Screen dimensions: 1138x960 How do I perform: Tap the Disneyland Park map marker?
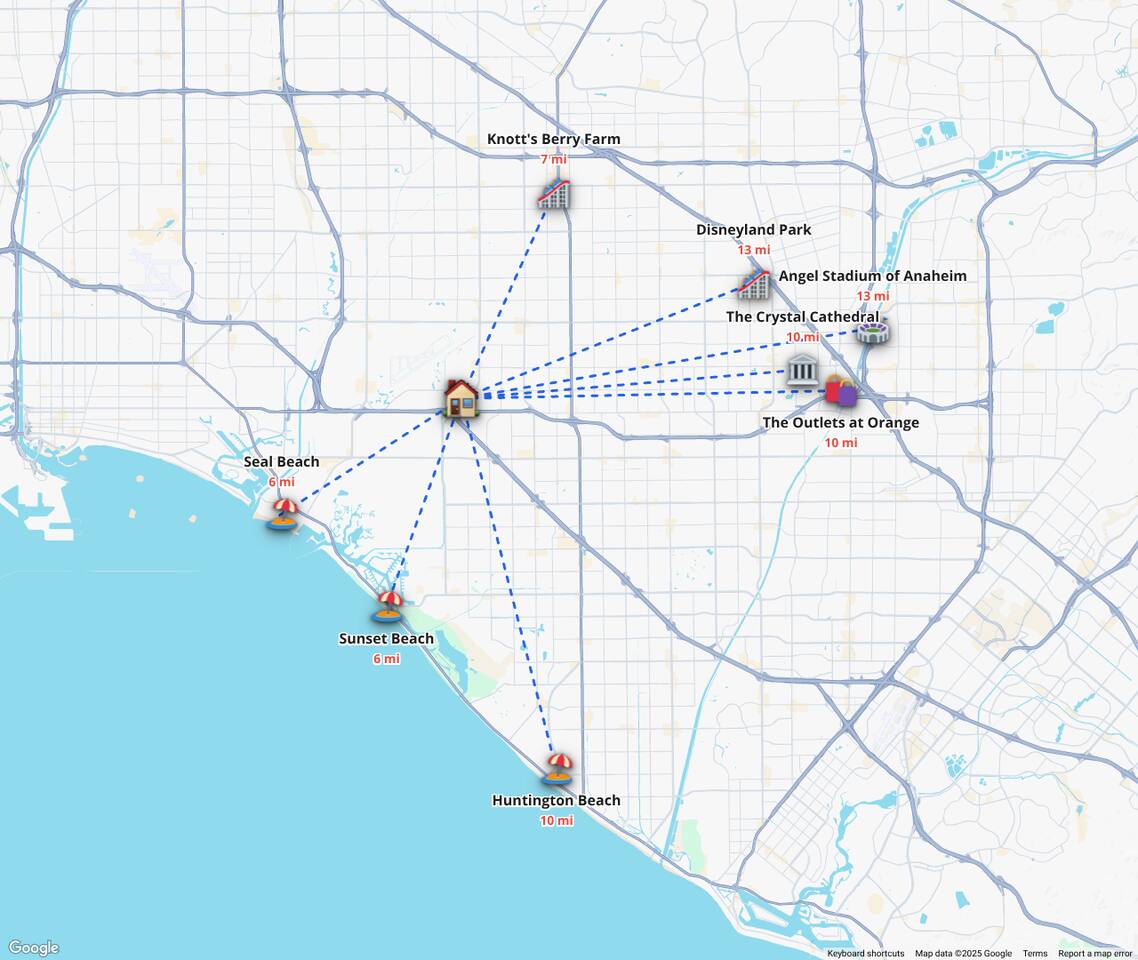point(754,285)
